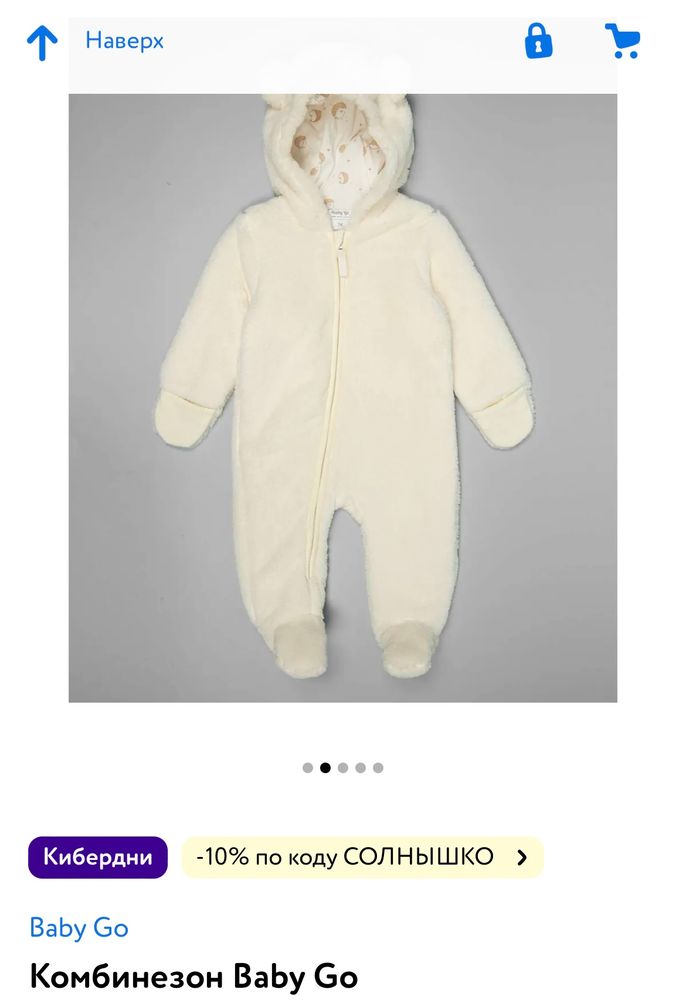Open the lock icon in the header
Screen dimensions: 686x1000
pyautogui.click(x=538, y=41)
